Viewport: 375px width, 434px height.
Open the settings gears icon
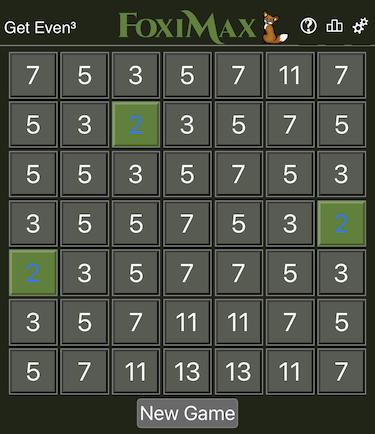[360, 26]
